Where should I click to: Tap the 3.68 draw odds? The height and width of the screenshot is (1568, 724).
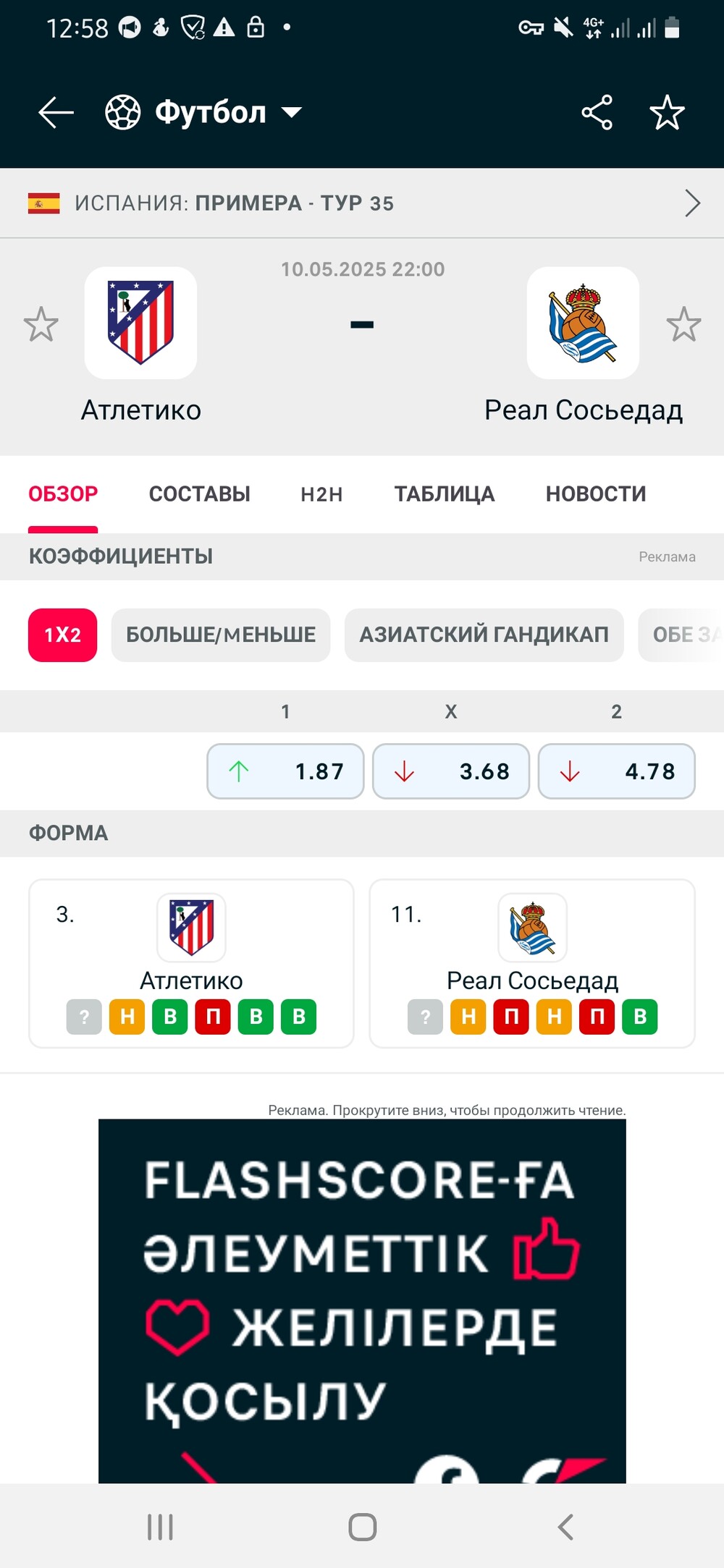pos(451,771)
